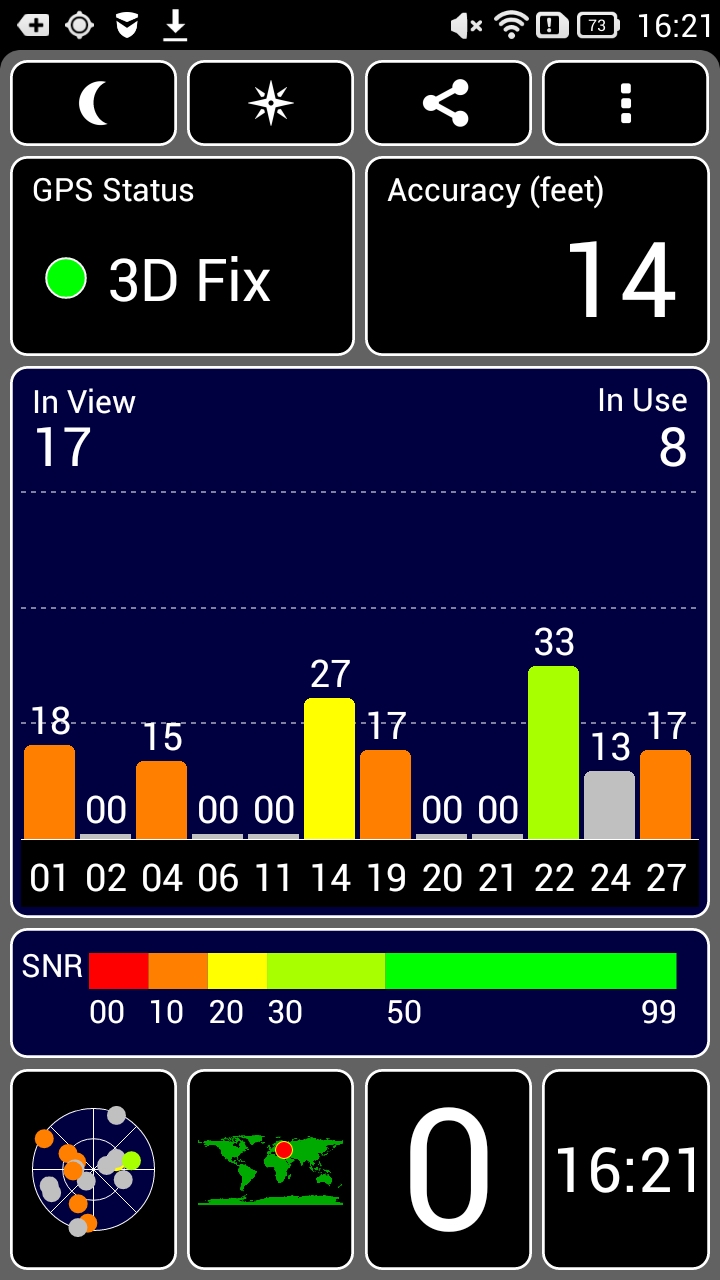This screenshot has height=1280, width=720.
Task: Open the satellite sky view tile
Action: tap(93, 1170)
